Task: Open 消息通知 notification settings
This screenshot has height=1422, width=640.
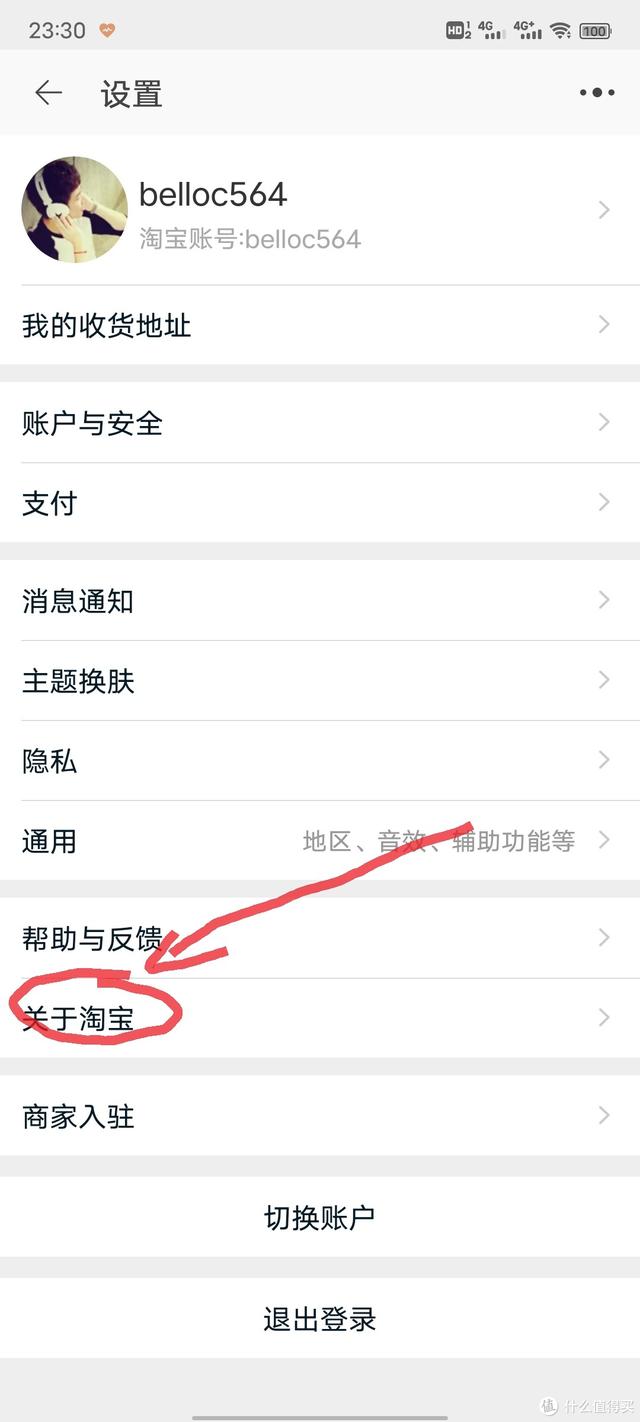Action: tap(320, 601)
